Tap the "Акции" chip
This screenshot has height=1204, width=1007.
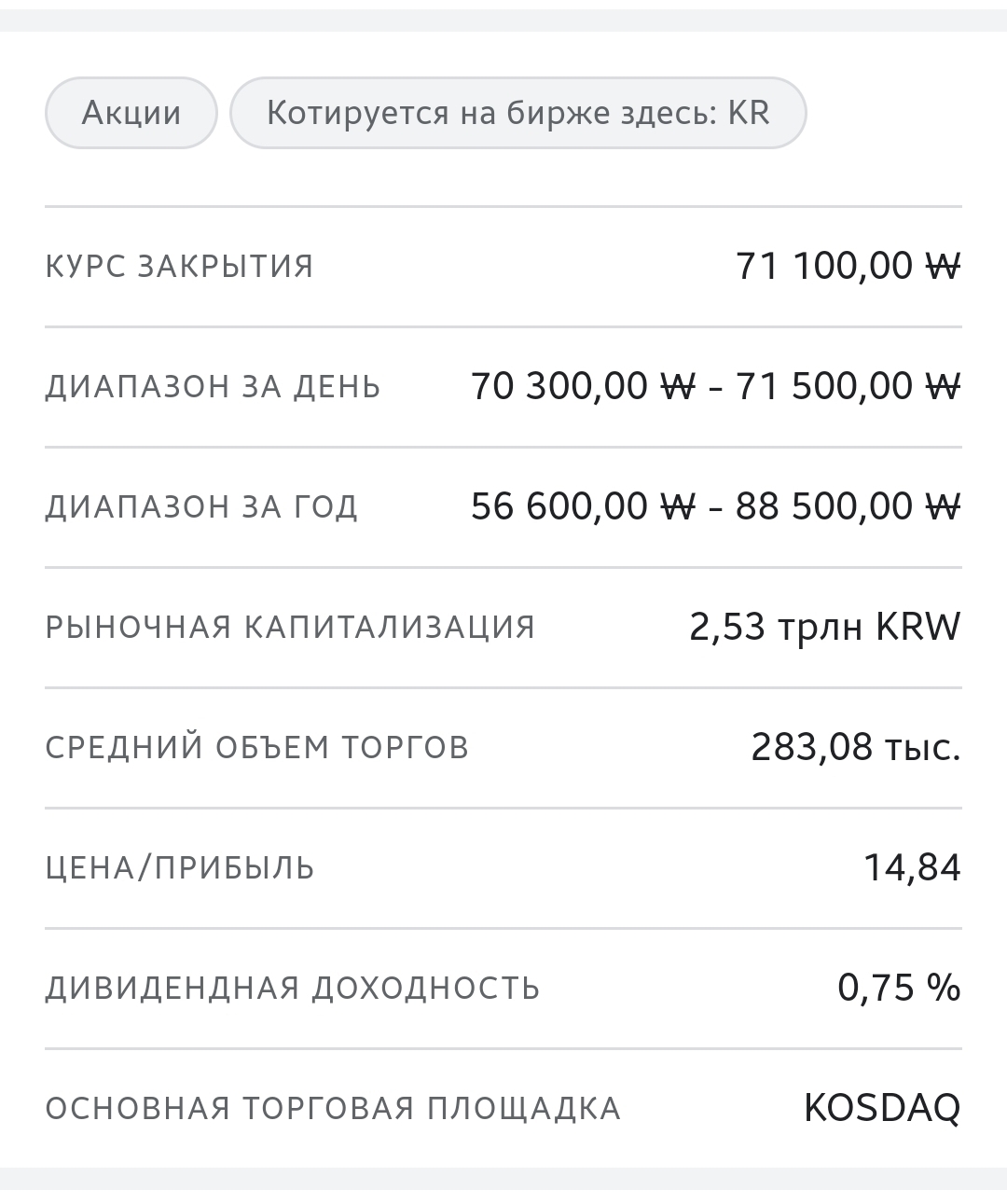[x=131, y=113]
